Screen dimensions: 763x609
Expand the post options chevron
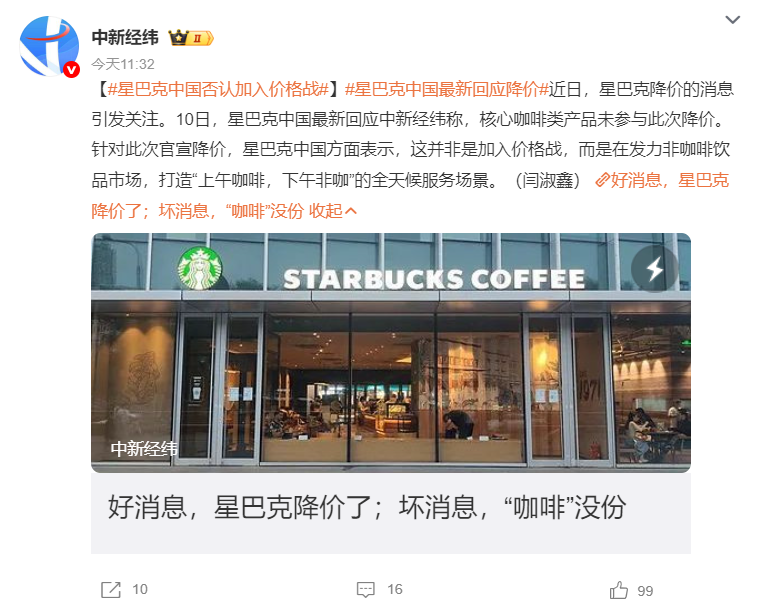[733, 20]
